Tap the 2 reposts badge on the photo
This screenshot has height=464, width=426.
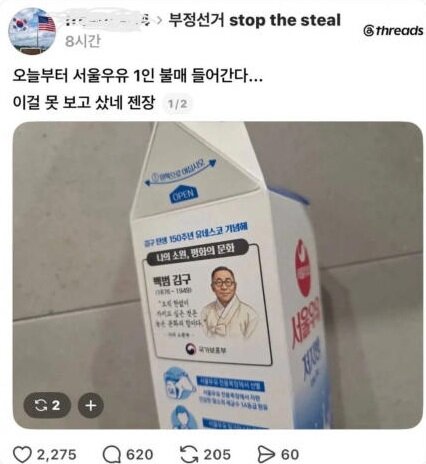tap(47, 405)
